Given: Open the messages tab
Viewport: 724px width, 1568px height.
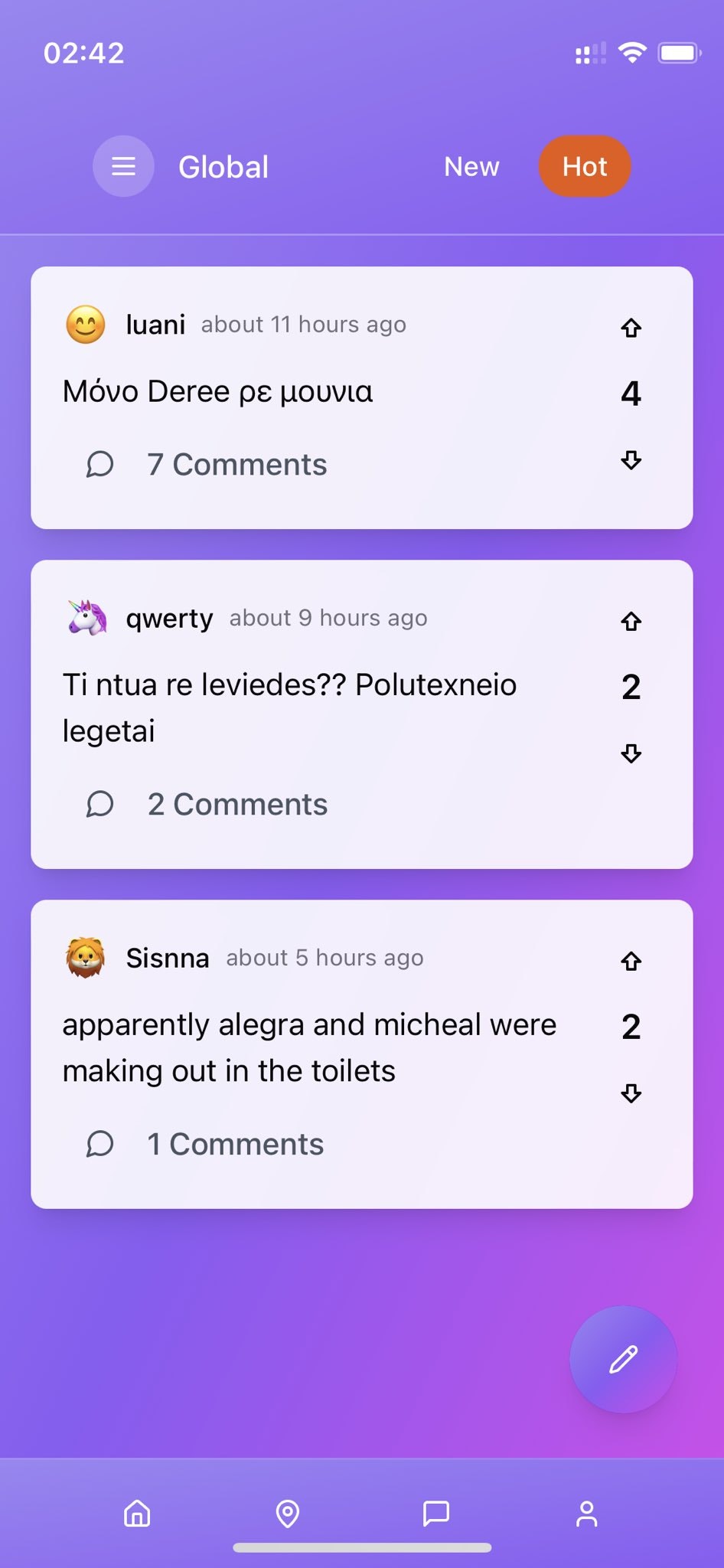Looking at the screenshot, I should [436, 1513].
